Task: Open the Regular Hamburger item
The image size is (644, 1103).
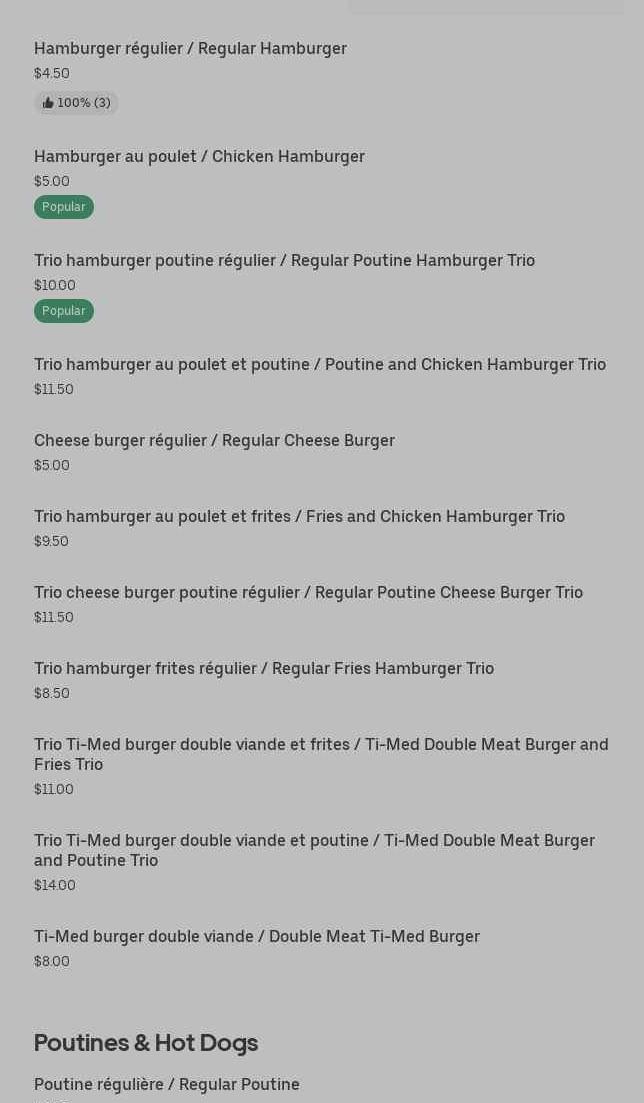Action: pos(190,49)
